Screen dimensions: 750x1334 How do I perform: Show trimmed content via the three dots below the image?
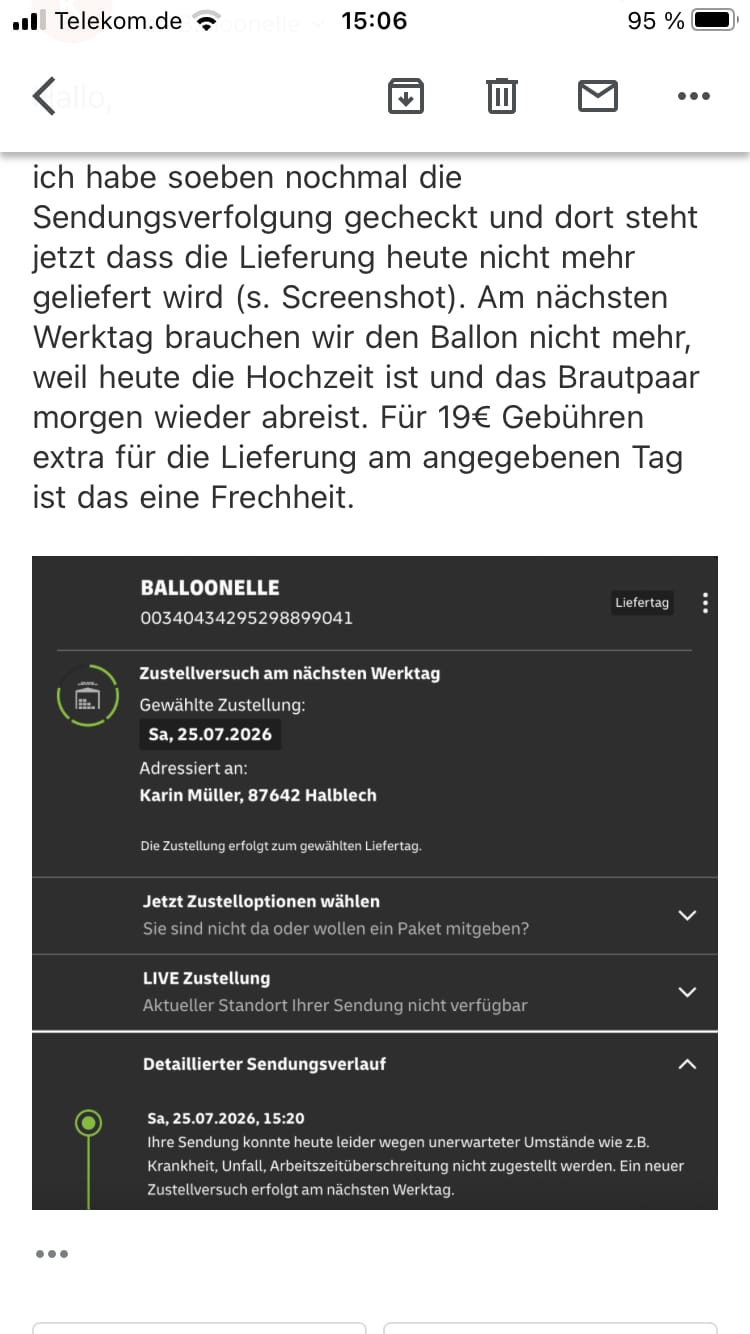(51, 1253)
